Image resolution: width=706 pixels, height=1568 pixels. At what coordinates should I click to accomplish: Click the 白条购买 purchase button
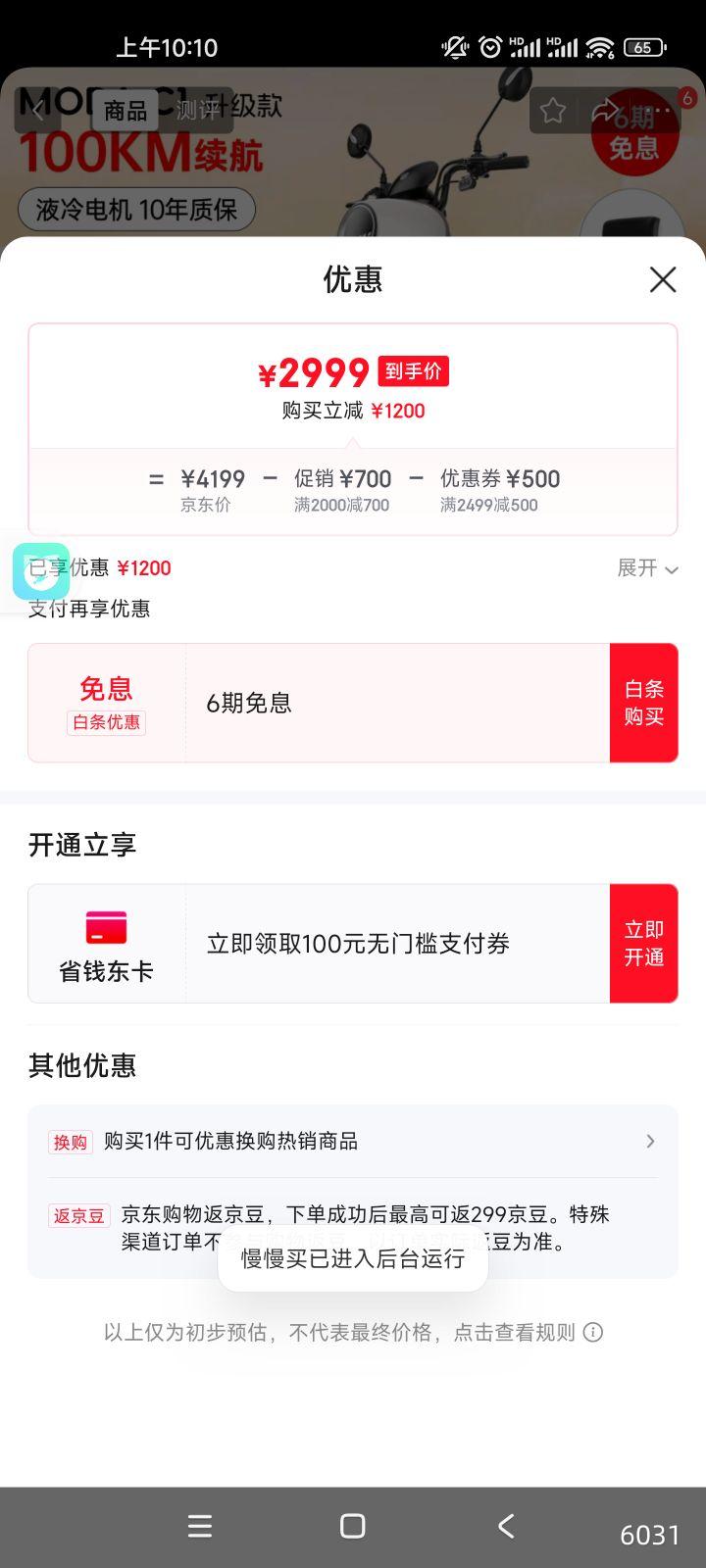[643, 702]
